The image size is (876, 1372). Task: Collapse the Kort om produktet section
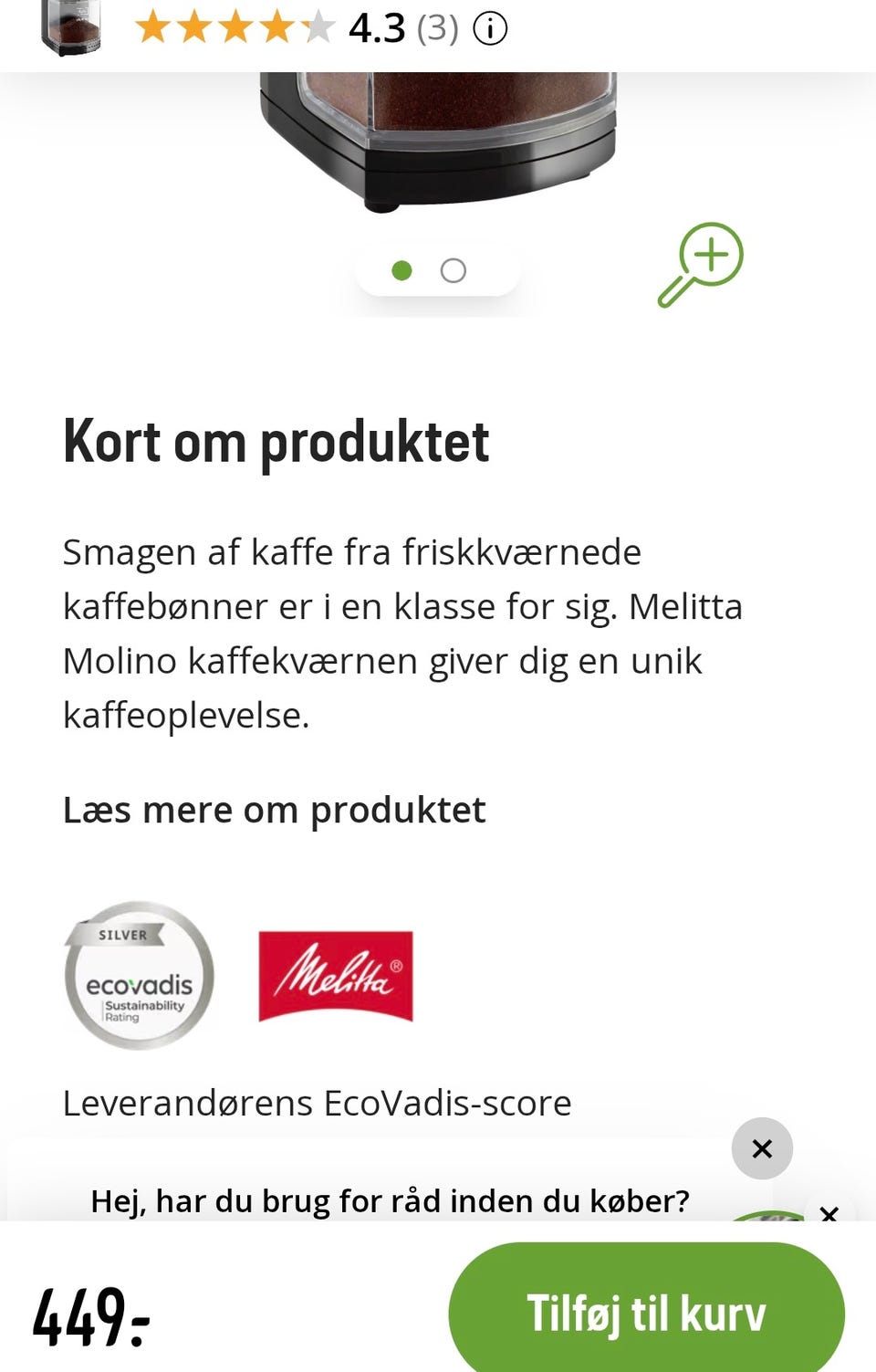pos(276,442)
